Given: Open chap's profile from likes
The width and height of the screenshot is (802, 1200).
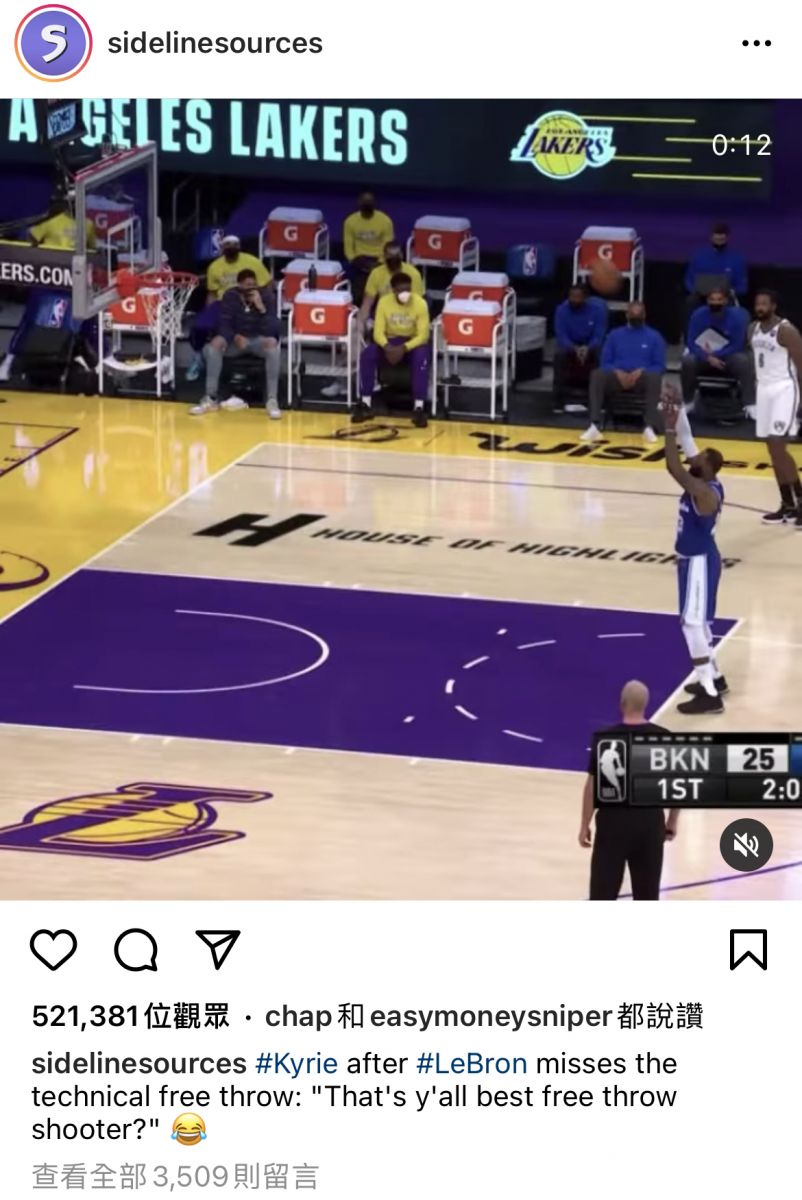Looking at the screenshot, I should pos(298,1017).
